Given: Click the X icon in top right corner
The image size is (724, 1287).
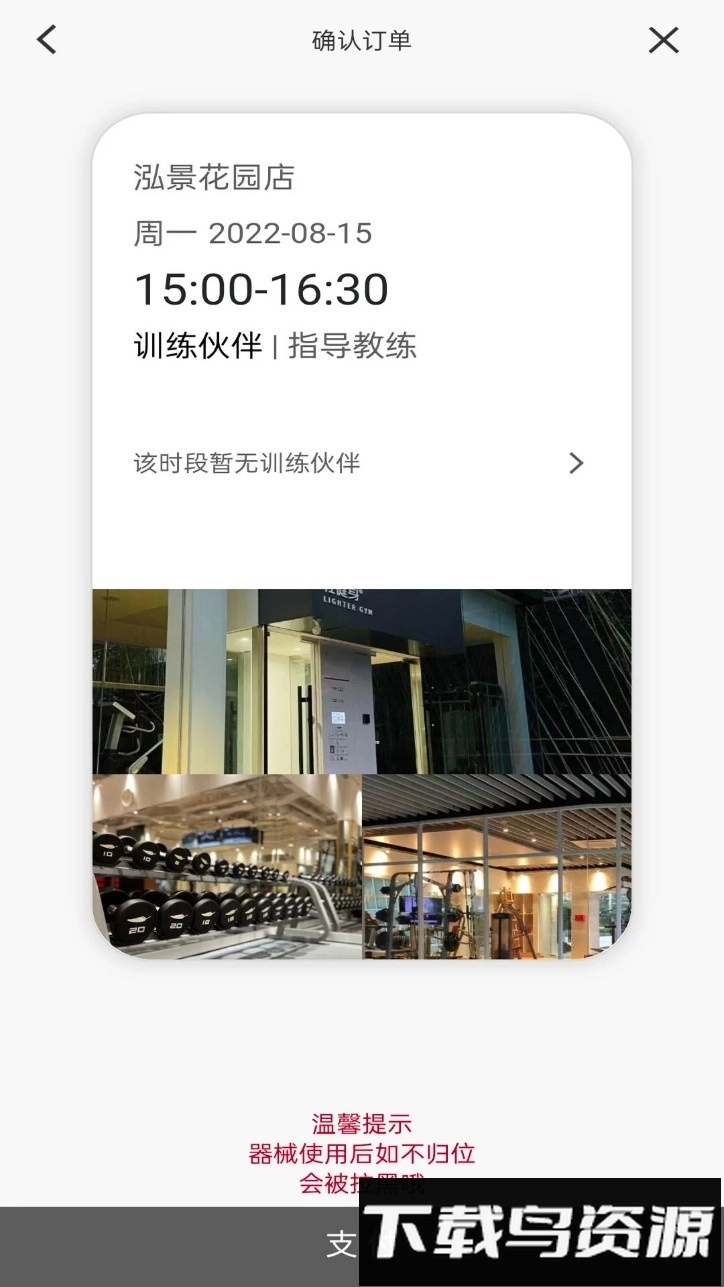Looking at the screenshot, I should (x=663, y=40).
